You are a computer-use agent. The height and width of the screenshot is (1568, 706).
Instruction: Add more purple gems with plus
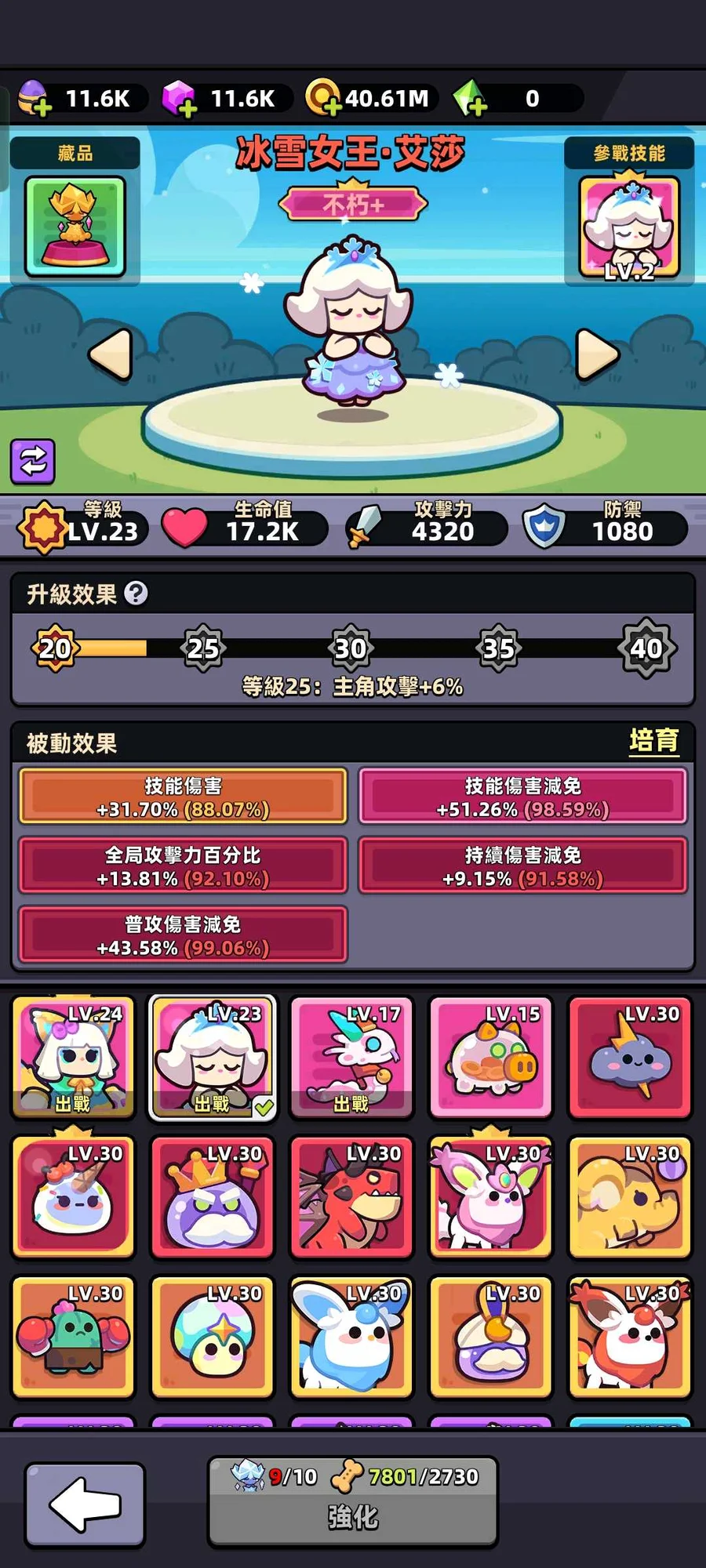187,108
